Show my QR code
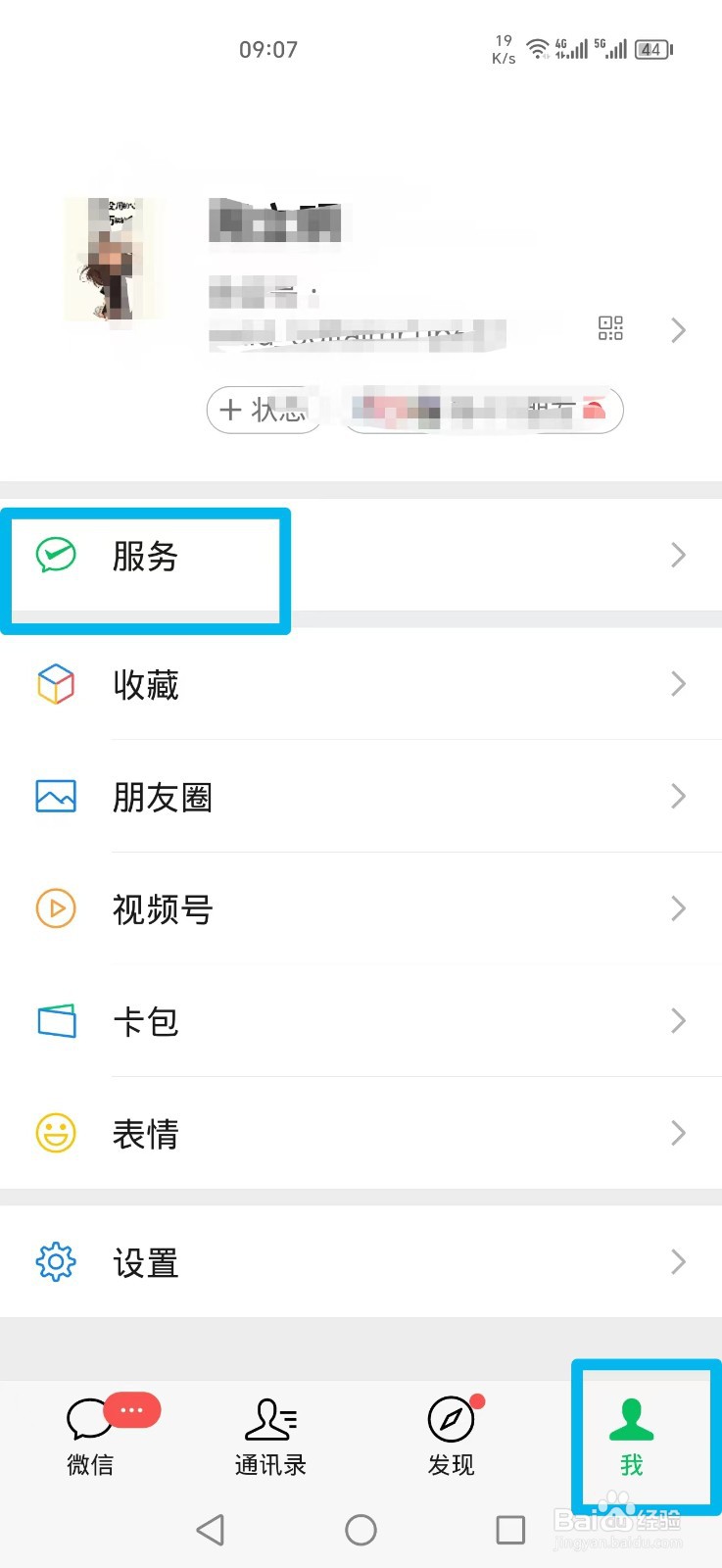The image size is (722, 1568). (x=609, y=330)
